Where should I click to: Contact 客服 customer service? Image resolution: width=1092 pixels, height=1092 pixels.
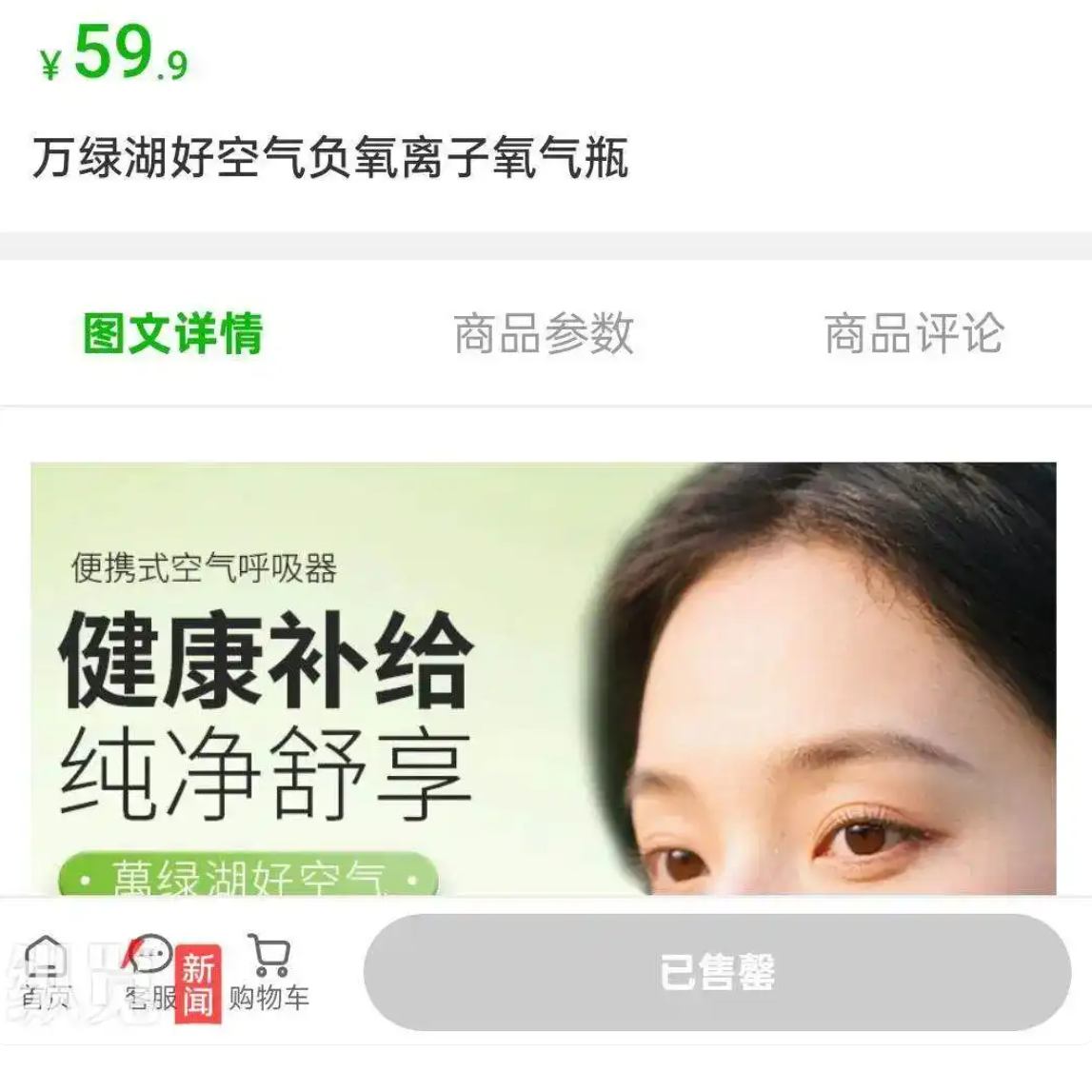click(150, 973)
